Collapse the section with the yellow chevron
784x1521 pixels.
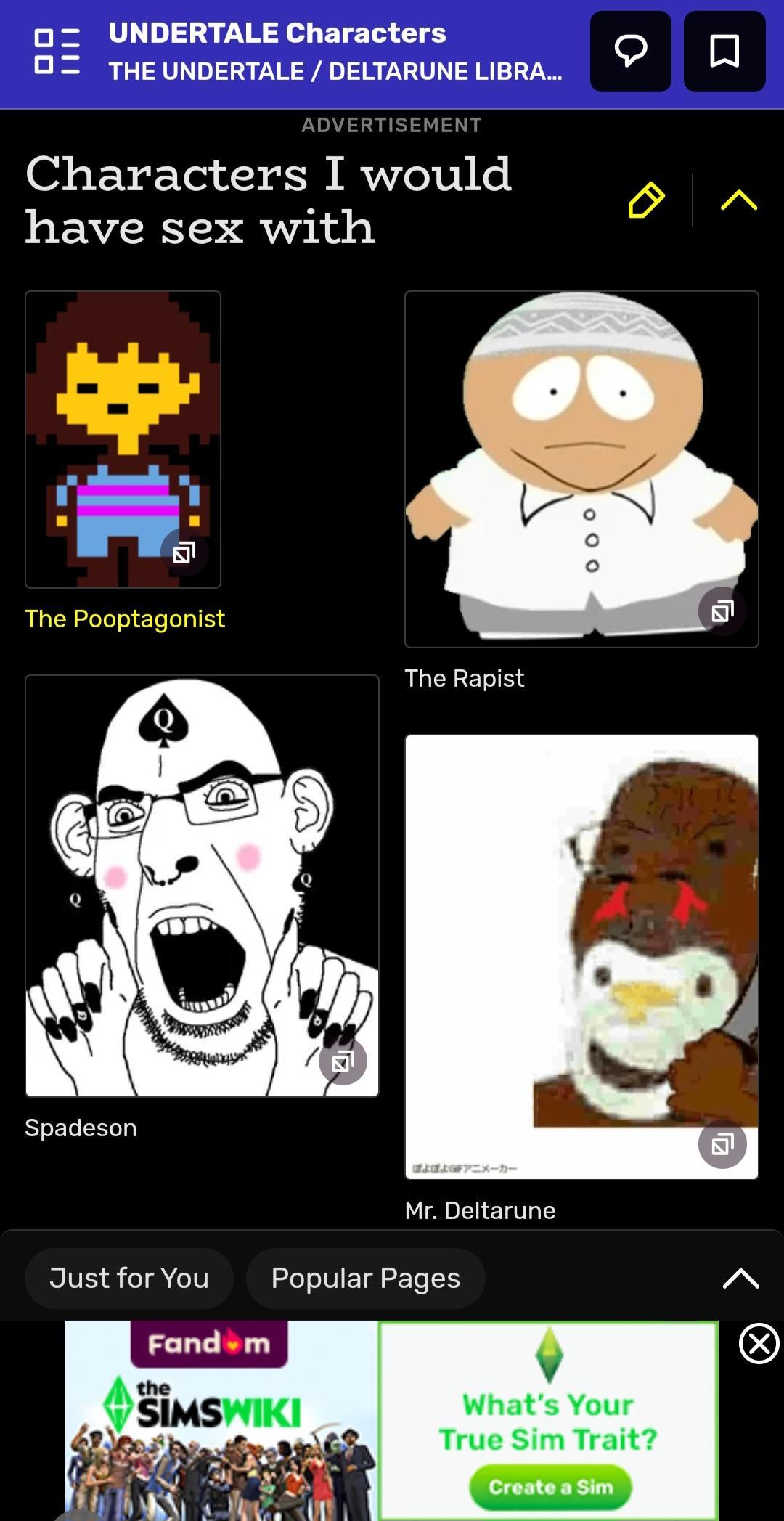tap(739, 200)
